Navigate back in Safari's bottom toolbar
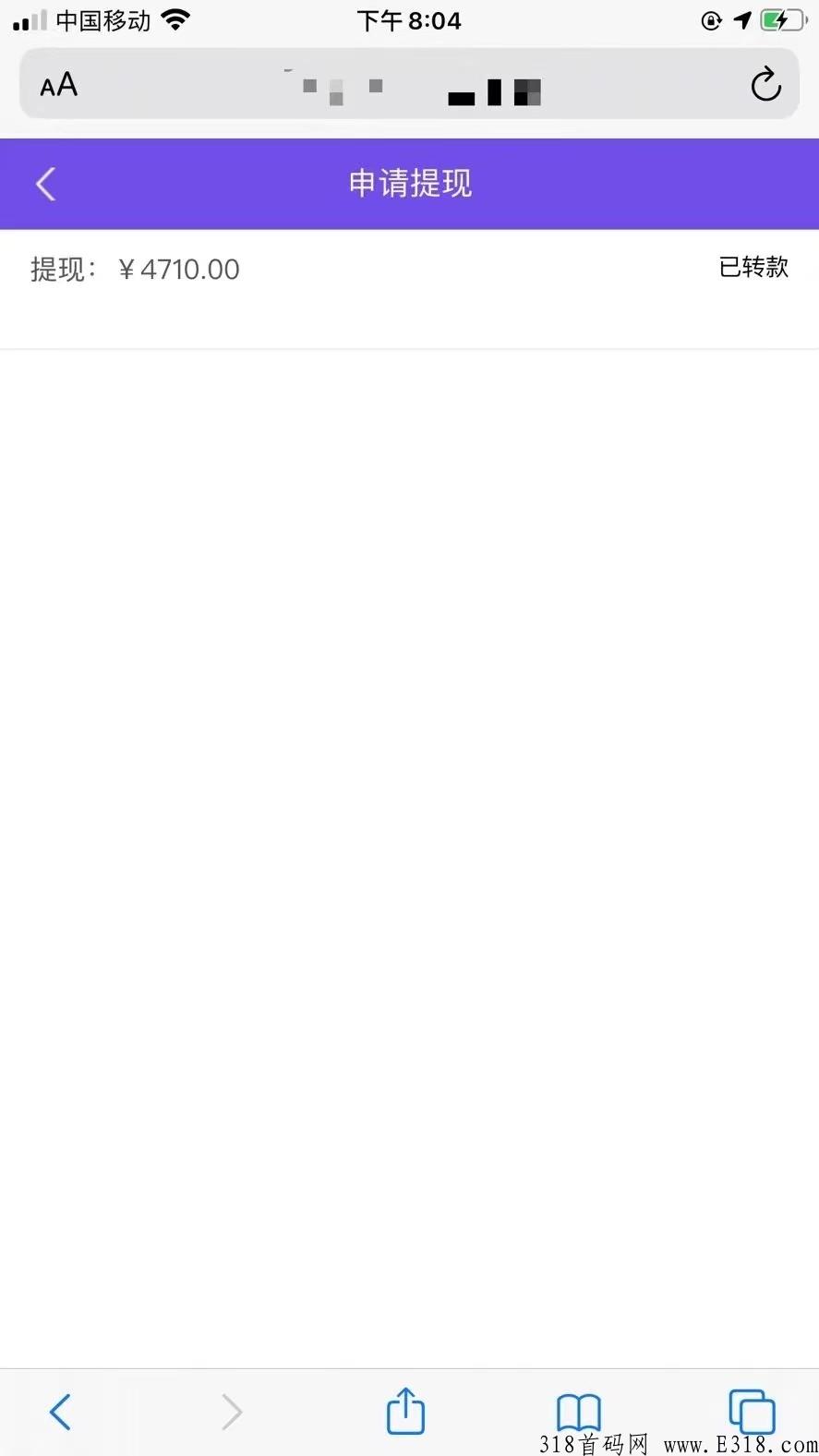 point(60,1412)
